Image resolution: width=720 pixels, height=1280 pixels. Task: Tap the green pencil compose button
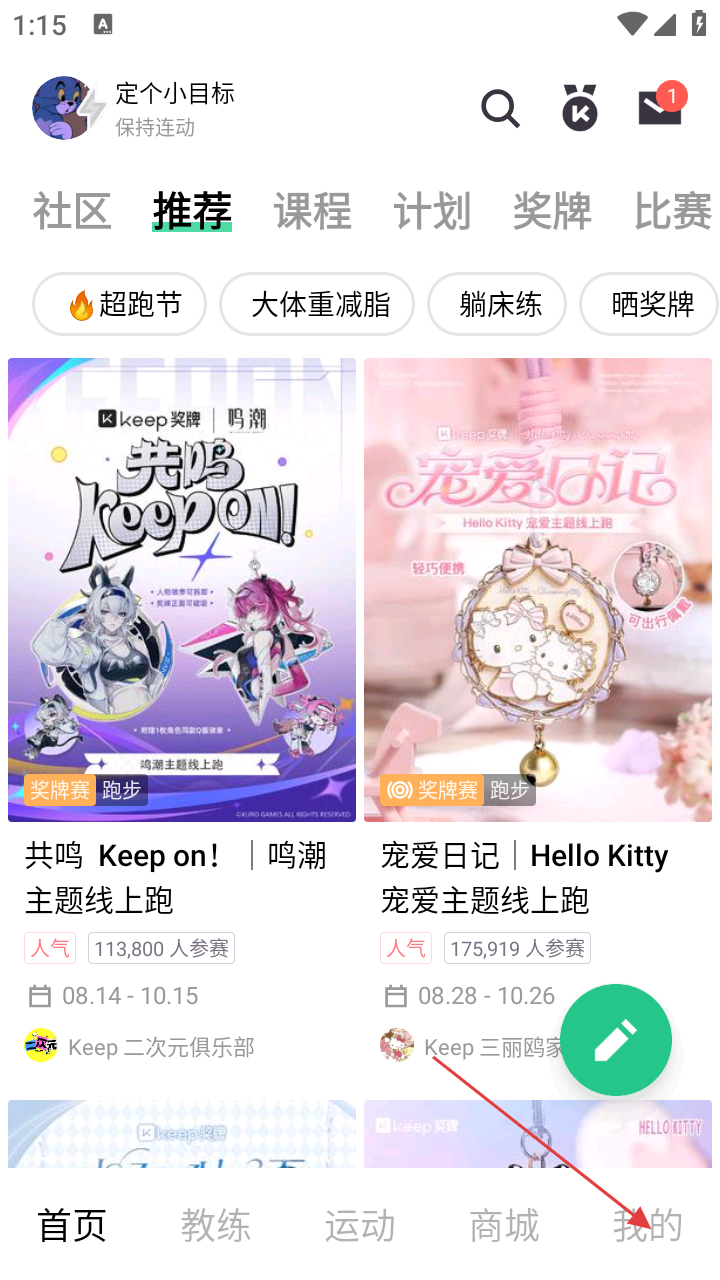click(x=616, y=1040)
